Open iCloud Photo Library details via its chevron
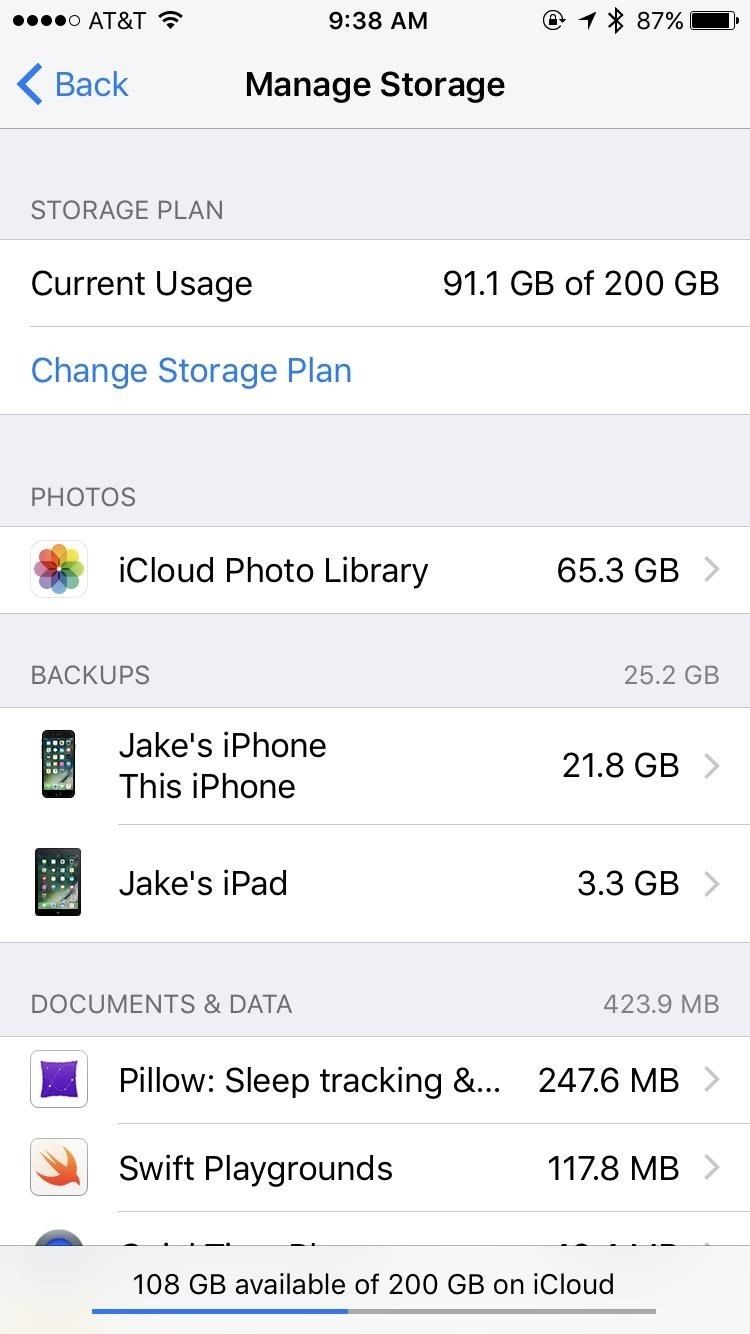 712,569
